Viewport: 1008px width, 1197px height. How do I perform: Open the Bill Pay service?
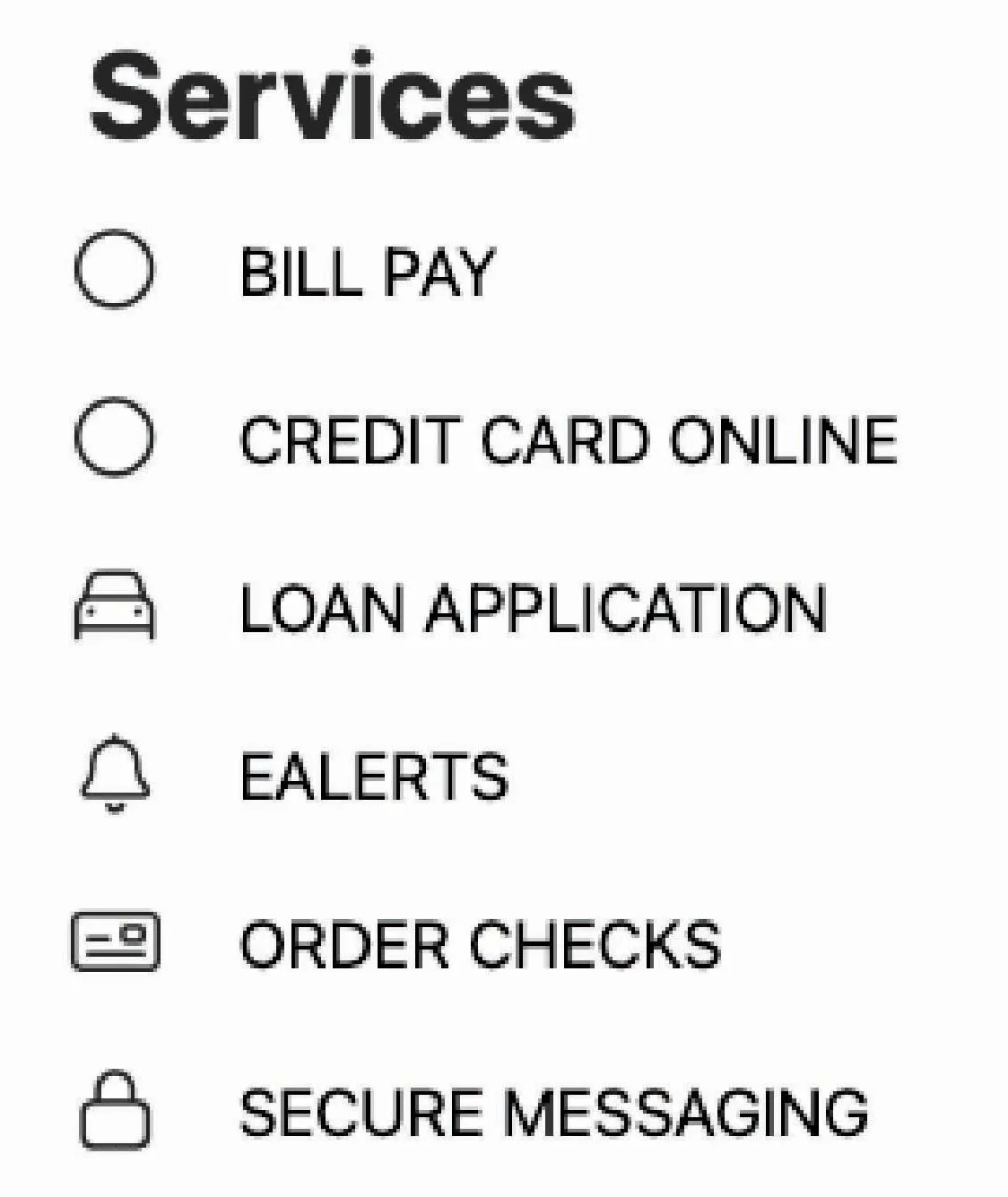366,272
